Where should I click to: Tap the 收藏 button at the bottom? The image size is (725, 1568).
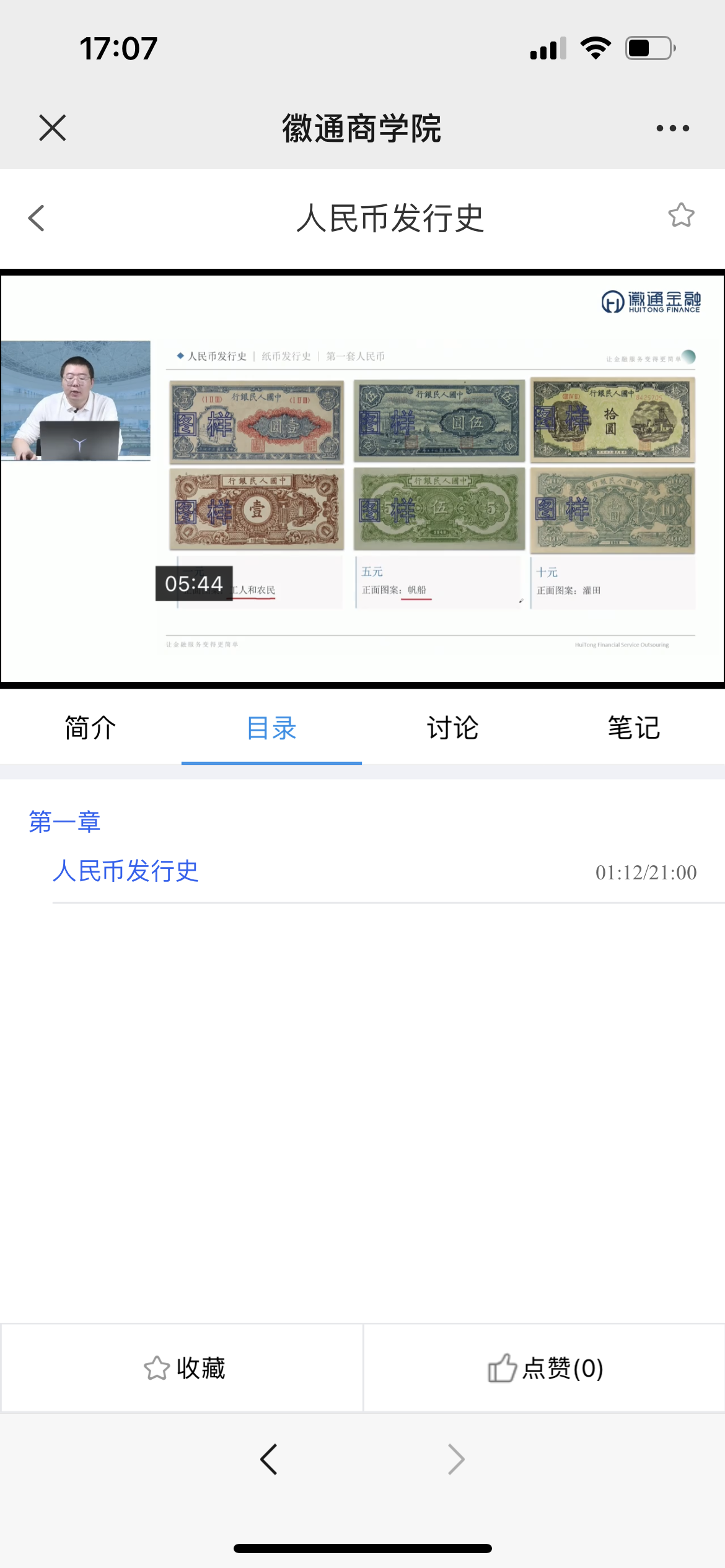tap(183, 1368)
